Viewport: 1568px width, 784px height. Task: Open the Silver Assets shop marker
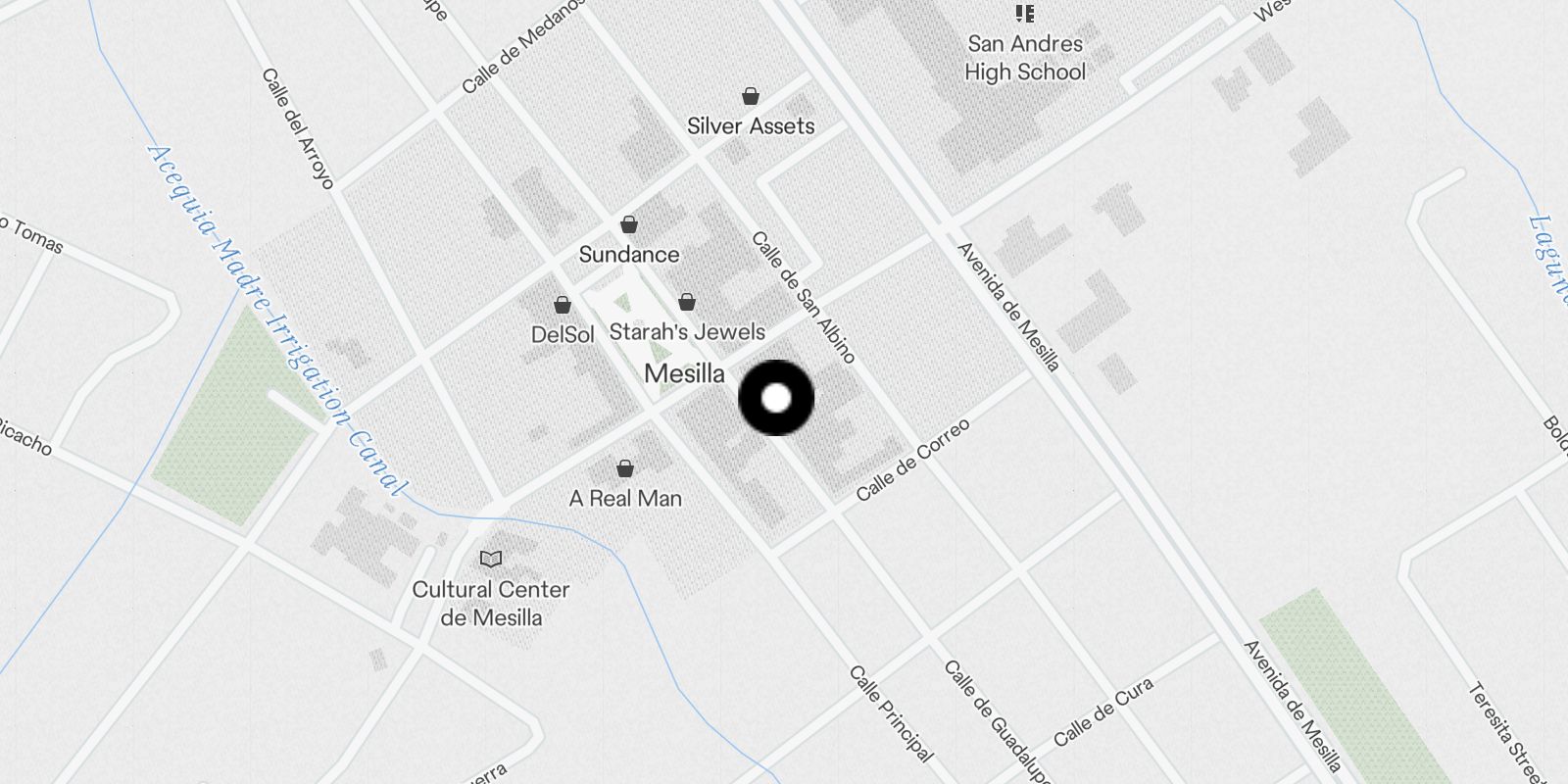(x=750, y=97)
